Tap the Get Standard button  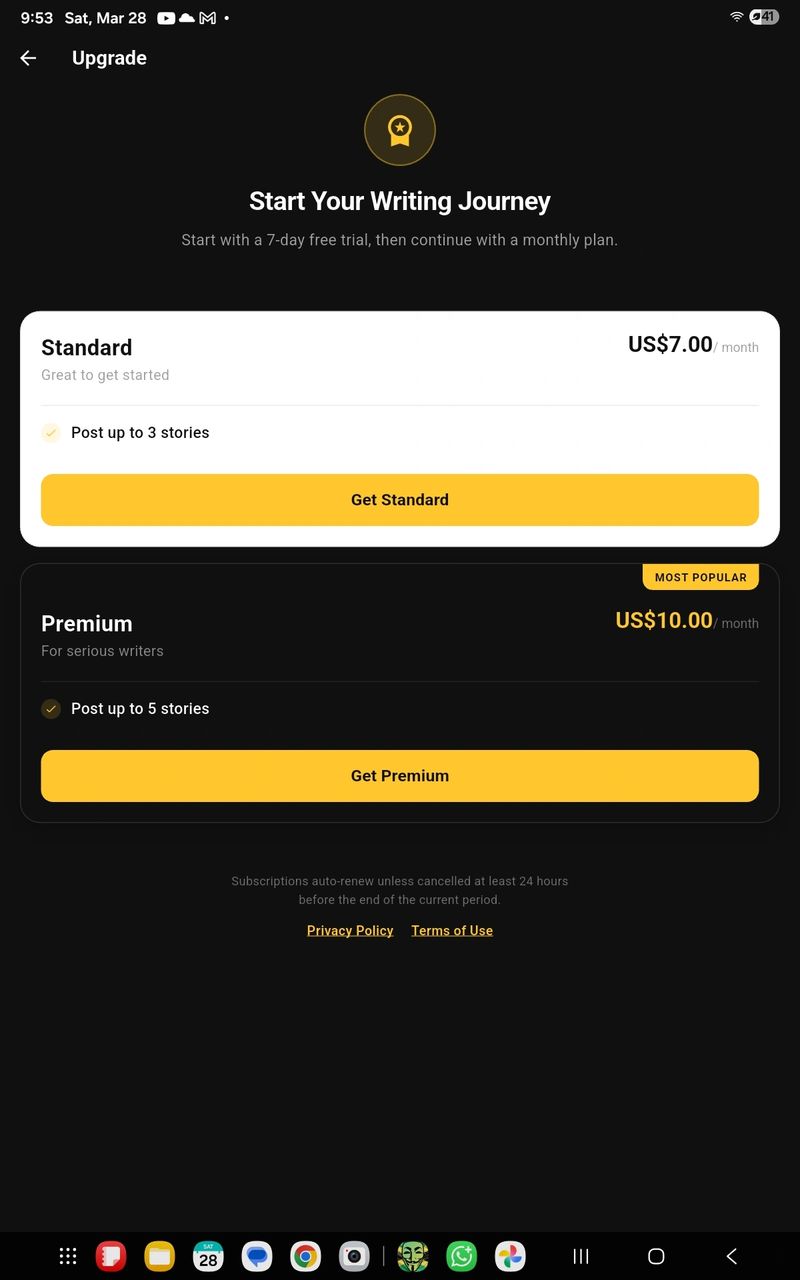click(x=400, y=500)
